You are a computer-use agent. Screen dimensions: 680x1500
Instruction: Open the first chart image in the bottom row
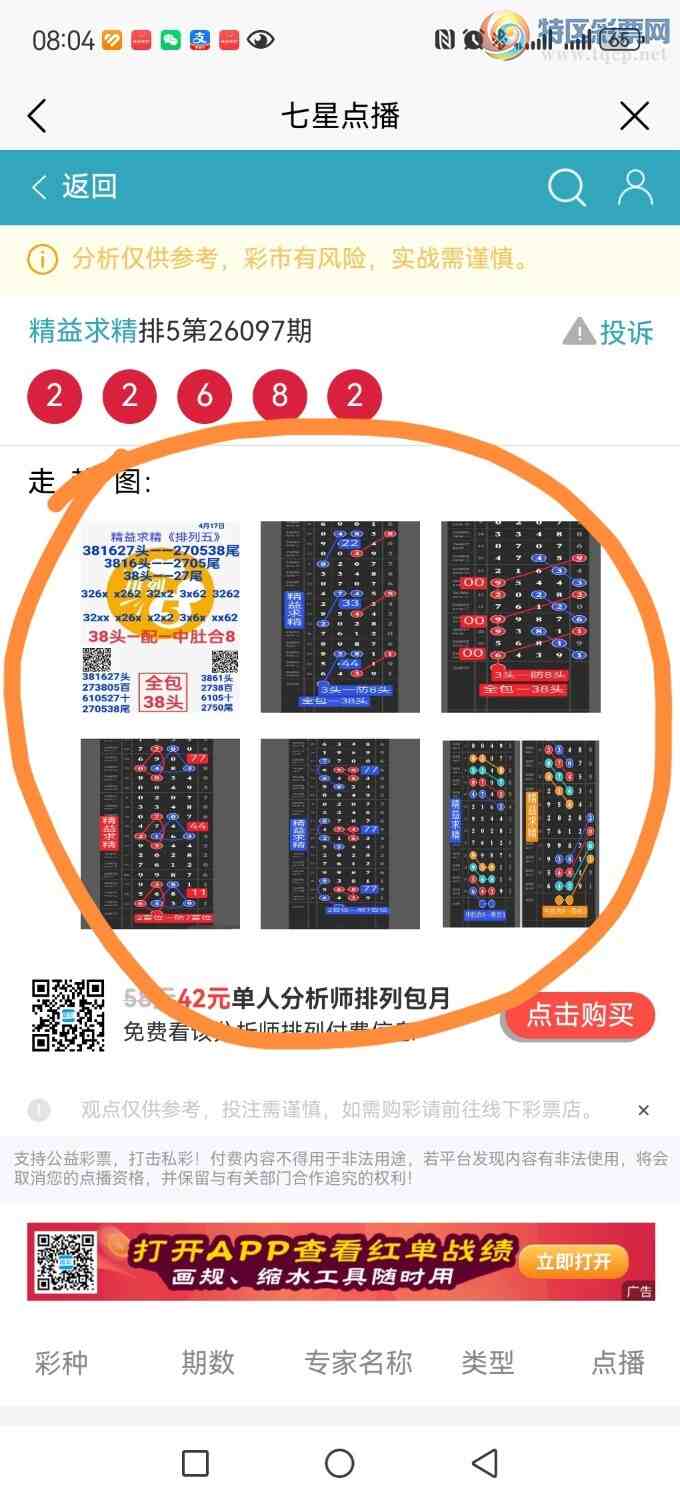click(x=160, y=834)
